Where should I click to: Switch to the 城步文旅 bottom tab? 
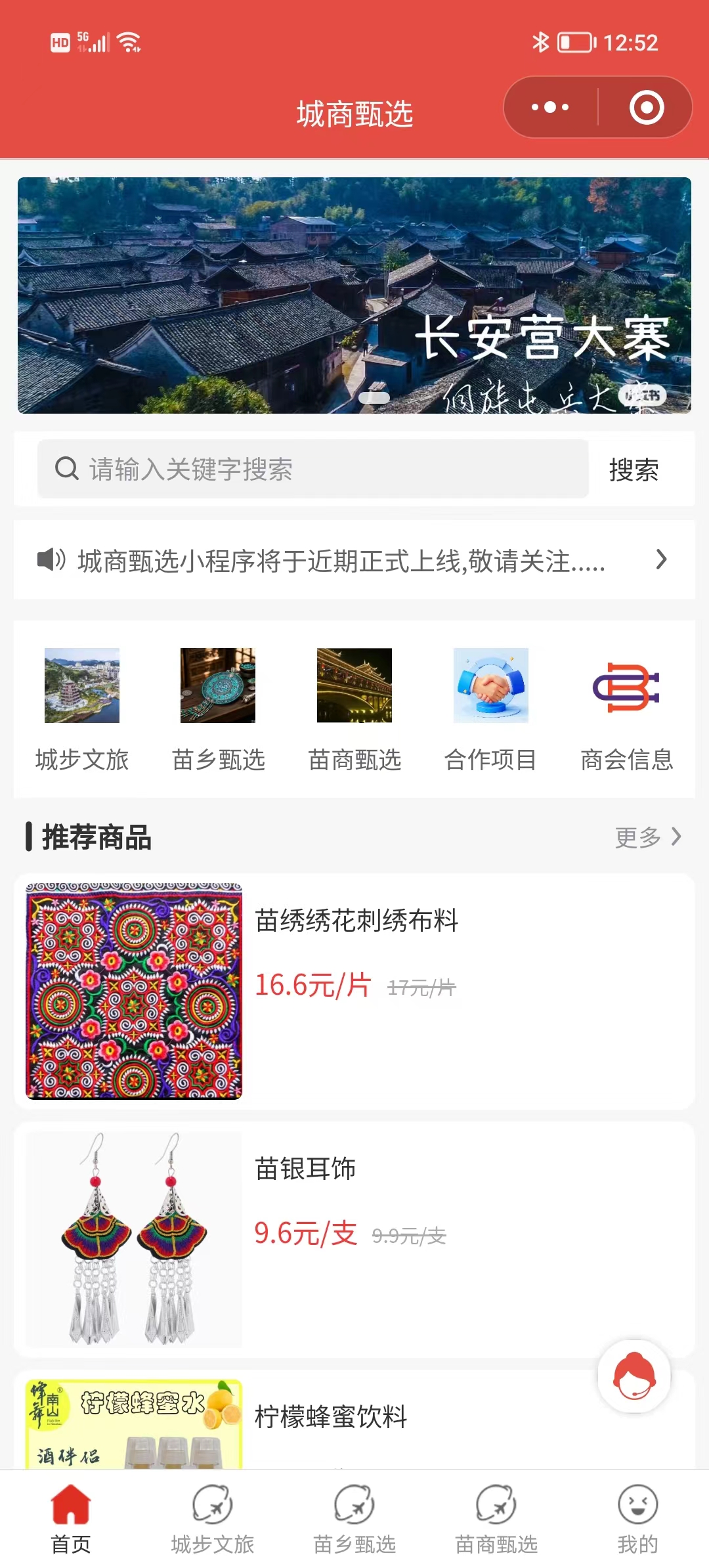pyautogui.click(x=213, y=1518)
